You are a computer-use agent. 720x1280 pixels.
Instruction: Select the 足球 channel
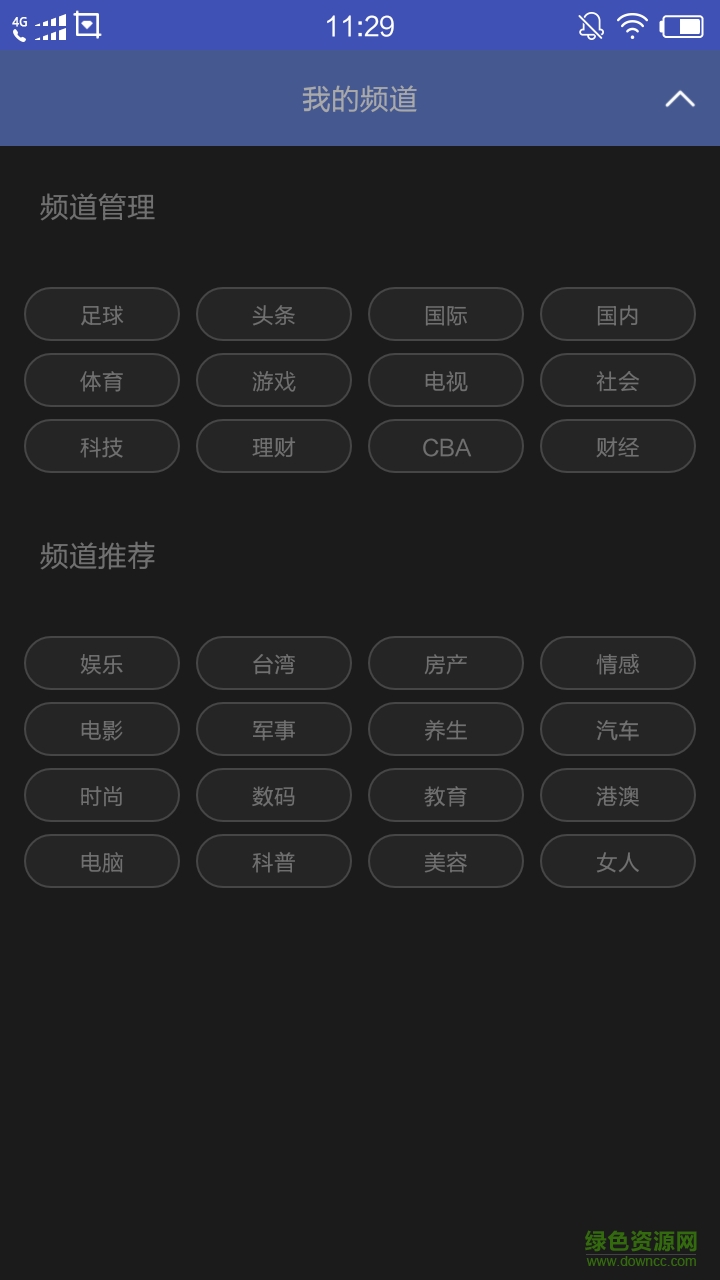tap(101, 314)
